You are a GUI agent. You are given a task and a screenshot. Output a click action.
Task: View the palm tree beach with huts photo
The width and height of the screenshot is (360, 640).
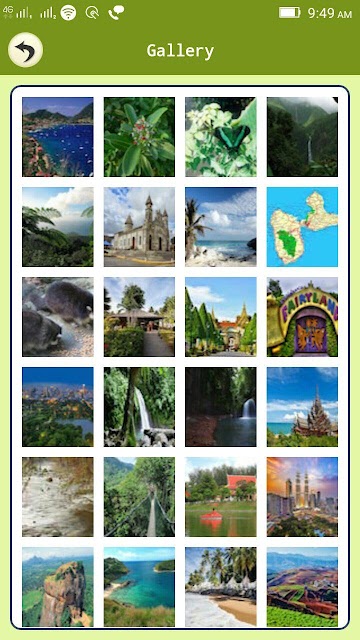221,587
